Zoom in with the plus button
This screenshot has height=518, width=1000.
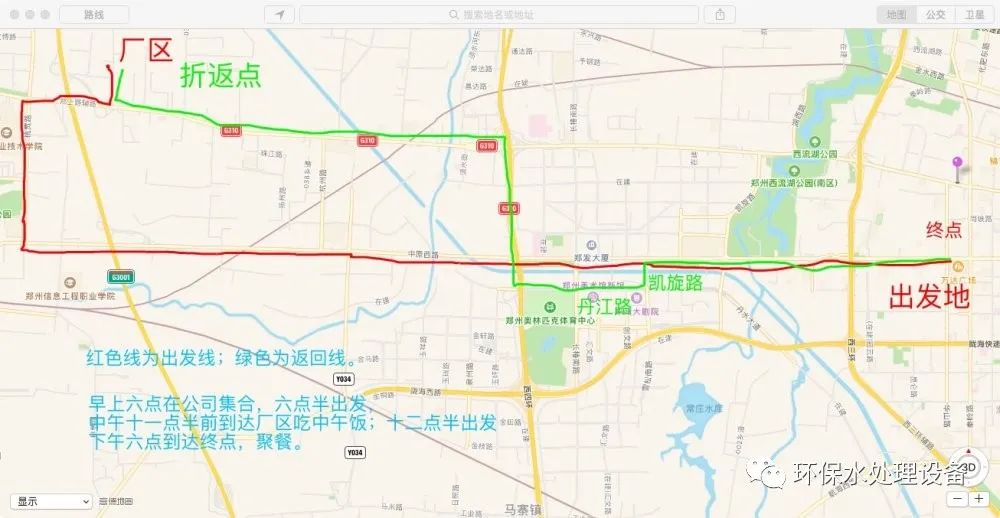tap(979, 499)
